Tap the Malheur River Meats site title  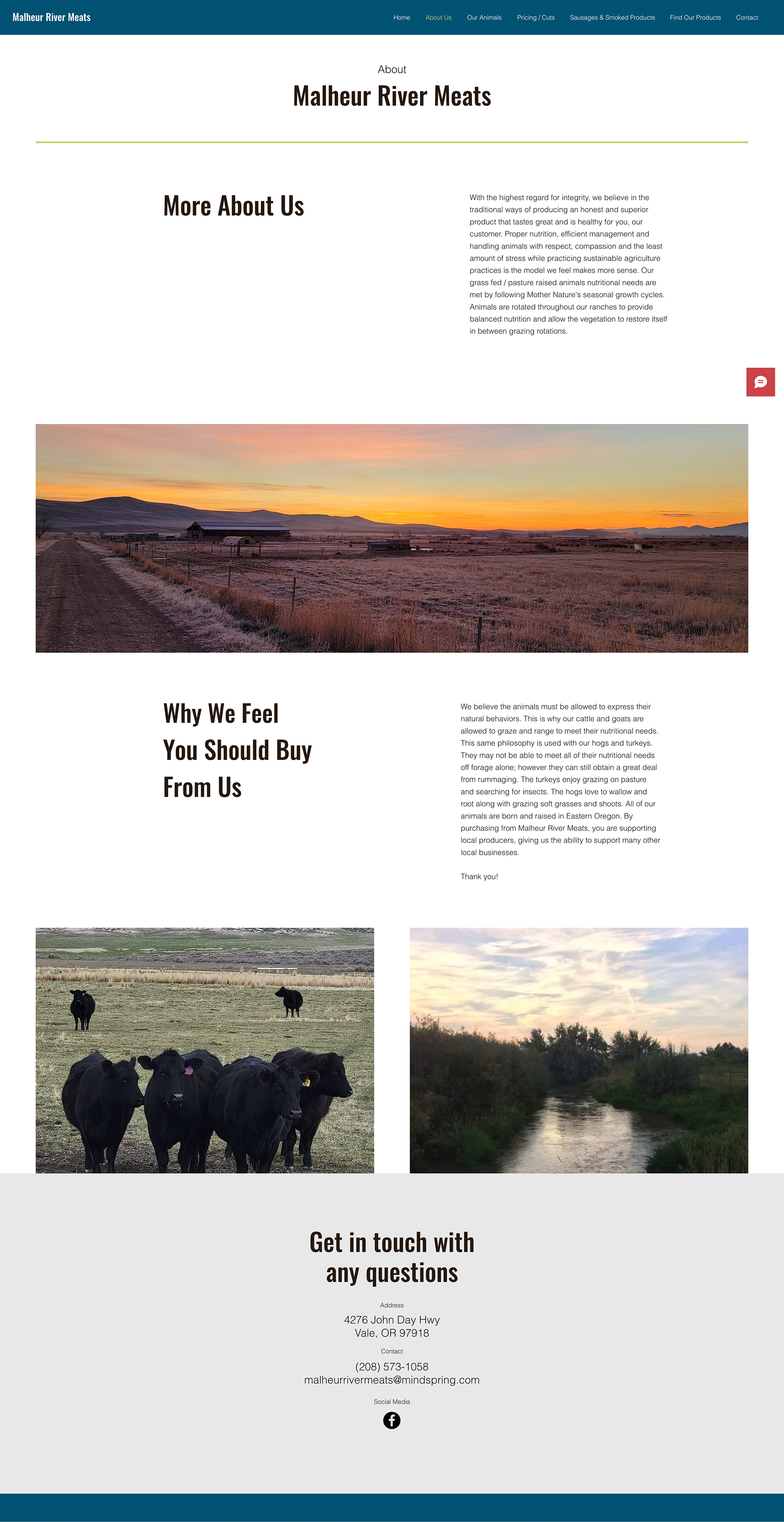[x=51, y=18]
